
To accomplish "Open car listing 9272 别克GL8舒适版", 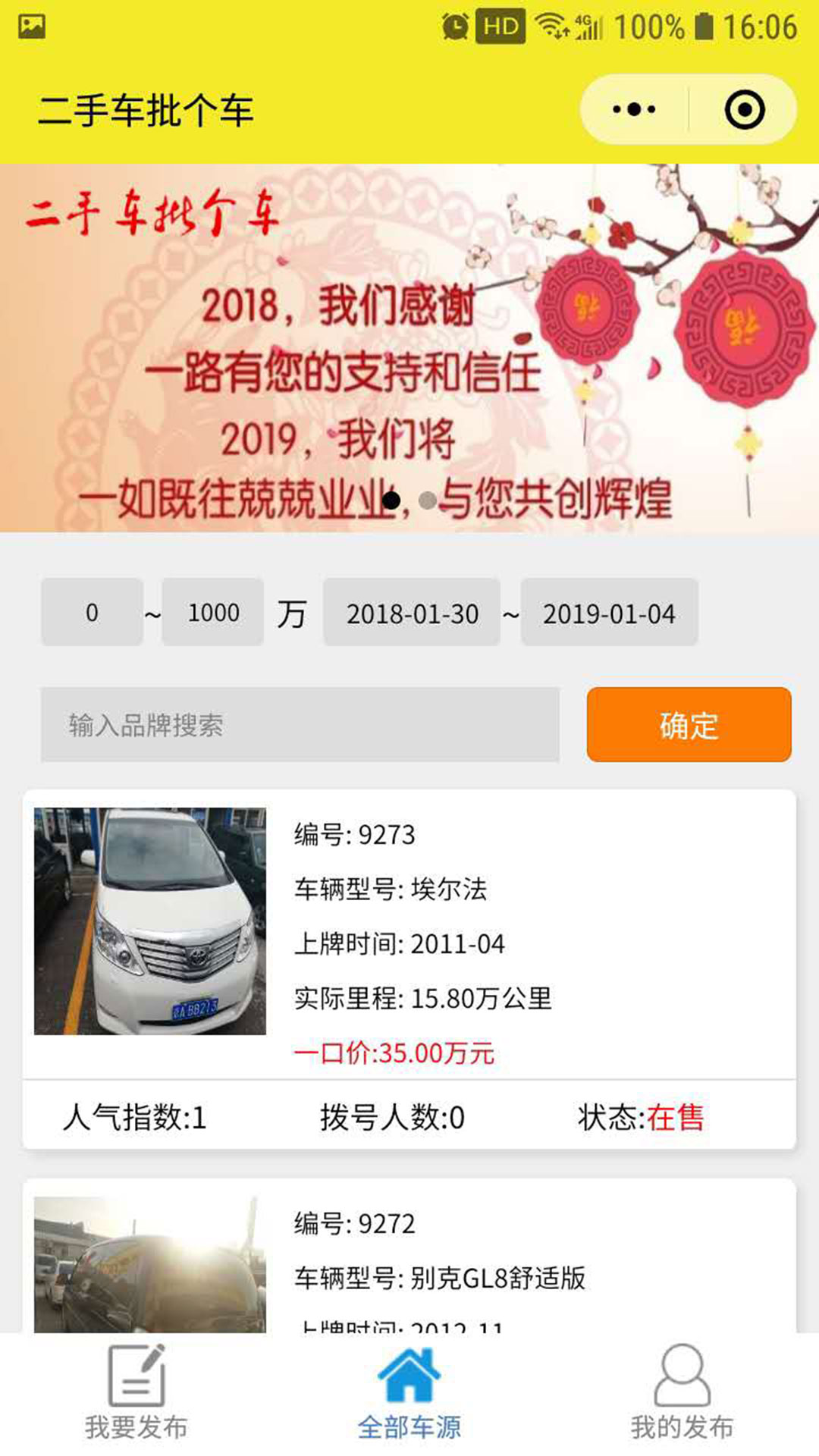I will coord(409,1256).
